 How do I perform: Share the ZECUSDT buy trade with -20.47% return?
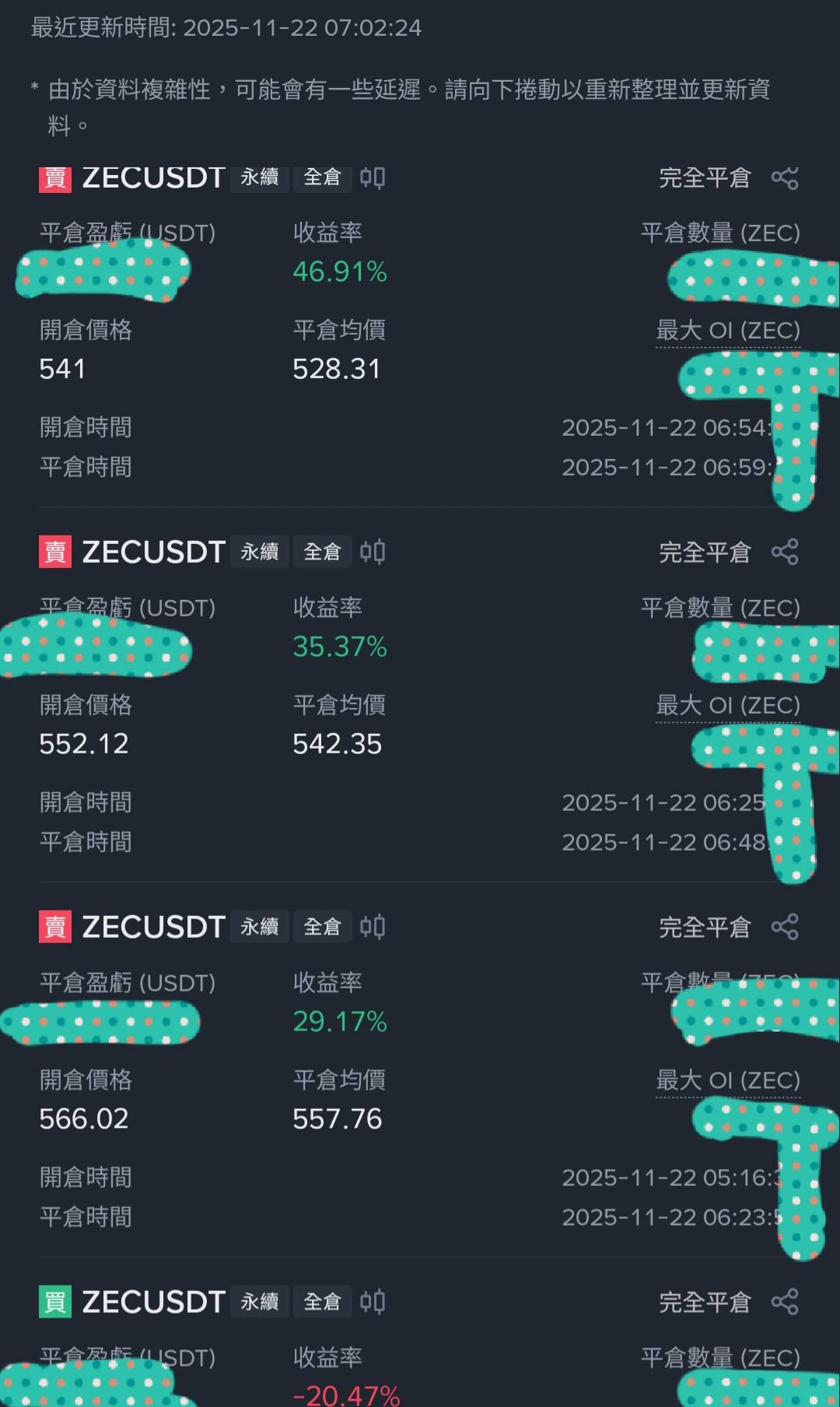coord(785,1301)
